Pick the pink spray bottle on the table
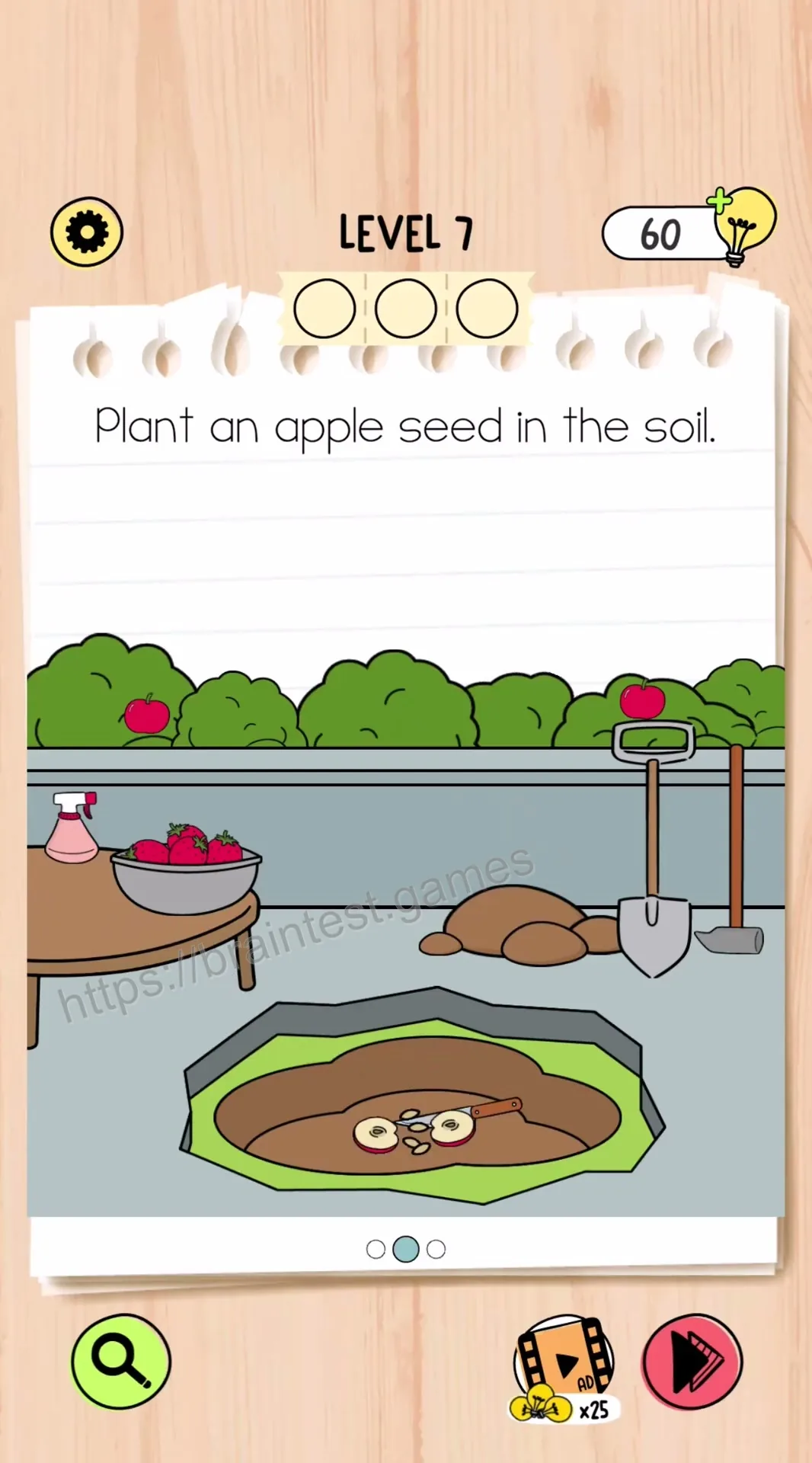This screenshot has height=1463, width=812. pos(72,828)
